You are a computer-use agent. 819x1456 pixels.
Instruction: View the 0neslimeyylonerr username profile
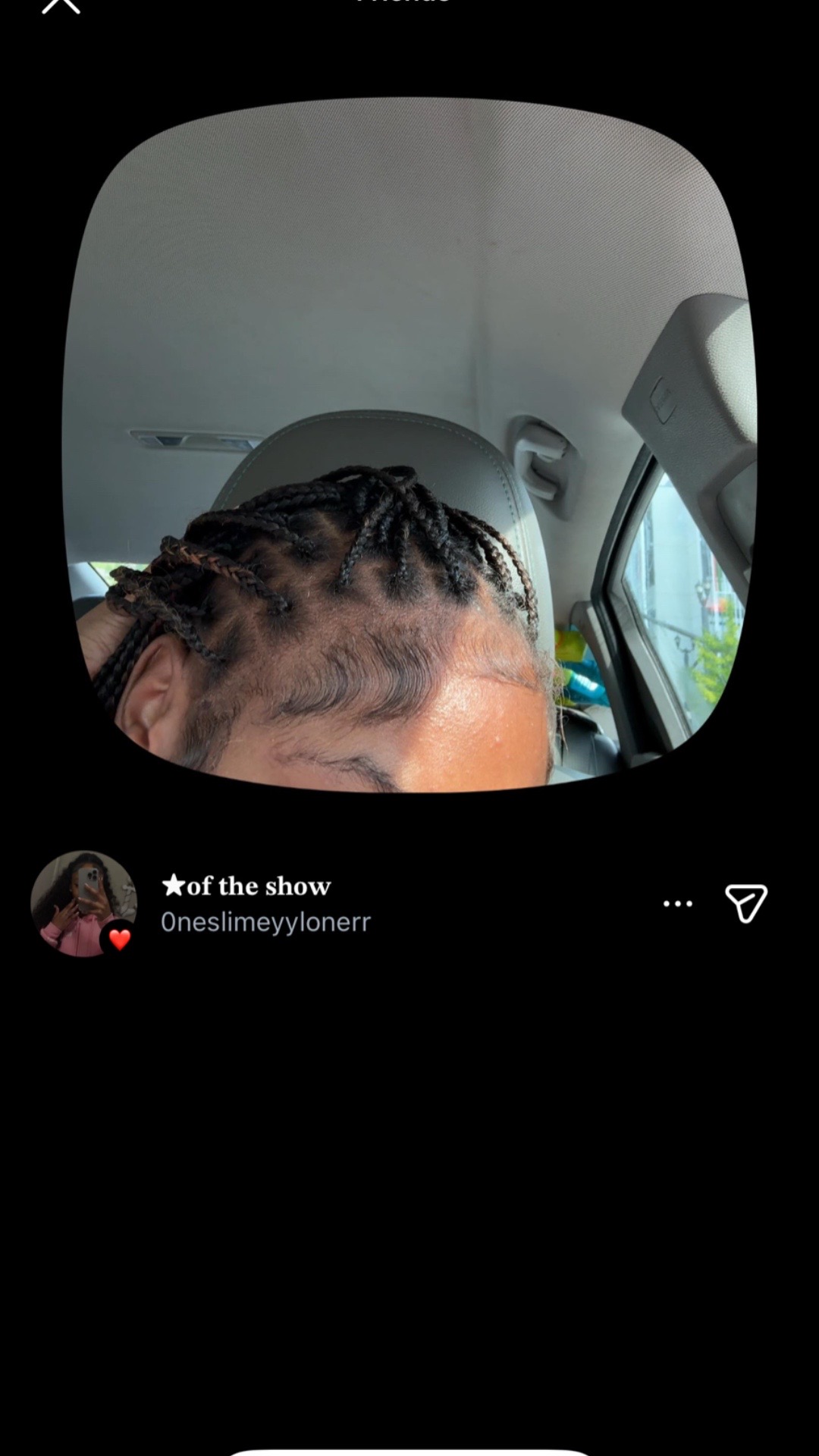pos(265,922)
